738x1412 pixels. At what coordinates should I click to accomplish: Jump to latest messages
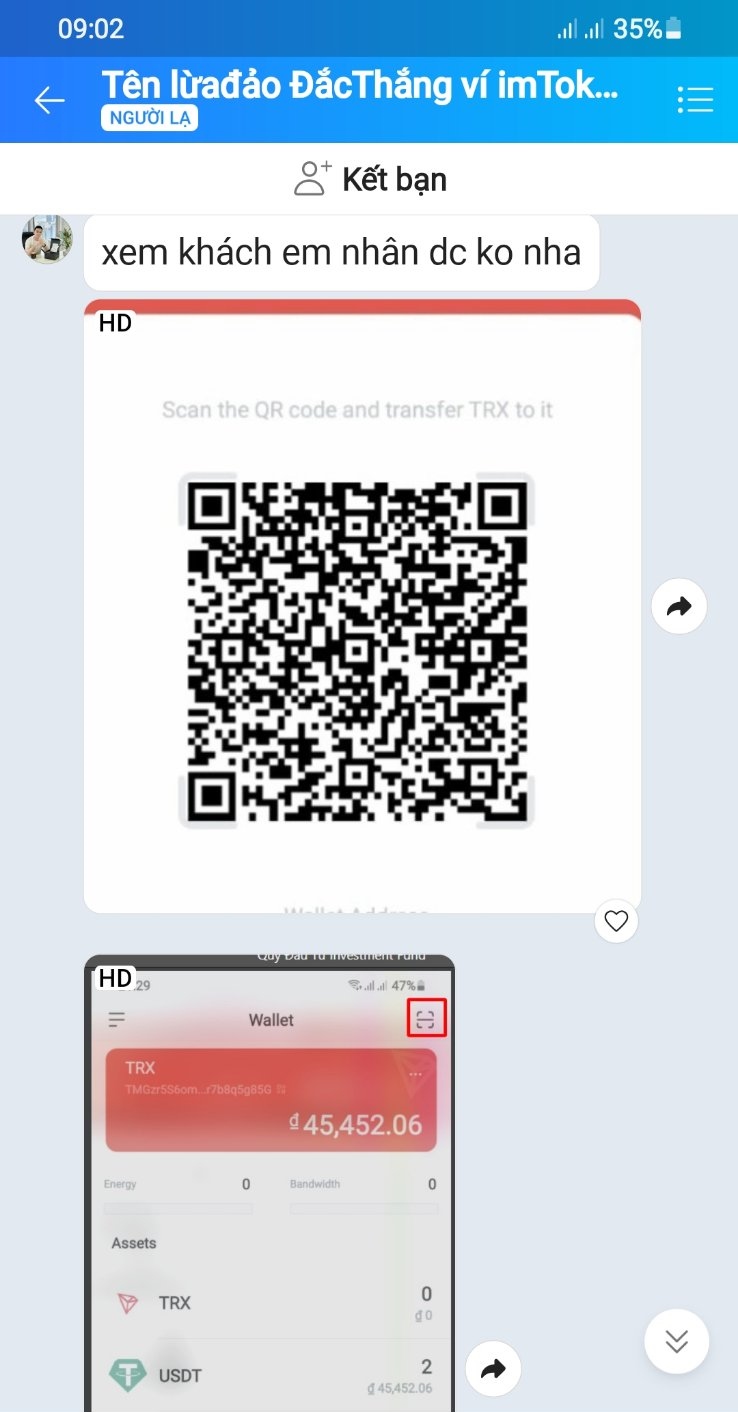(x=677, y=1341)
